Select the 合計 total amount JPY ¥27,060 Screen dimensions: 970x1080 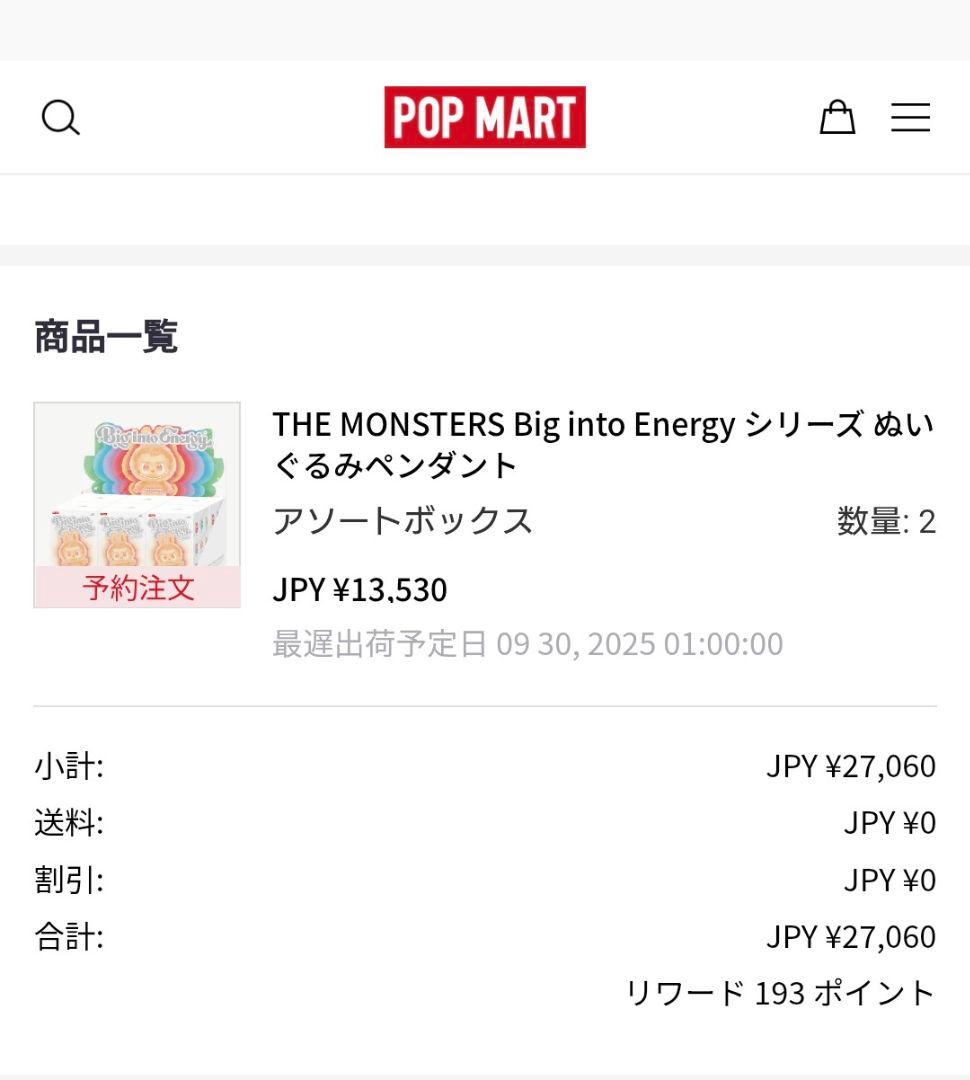[850, 937]
